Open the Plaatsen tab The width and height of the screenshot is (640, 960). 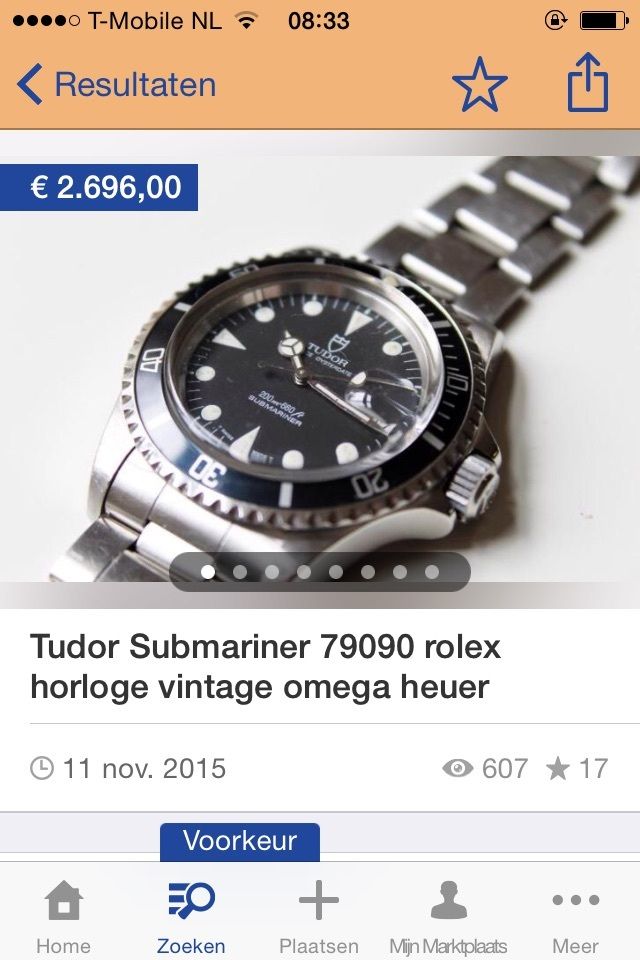319,917
